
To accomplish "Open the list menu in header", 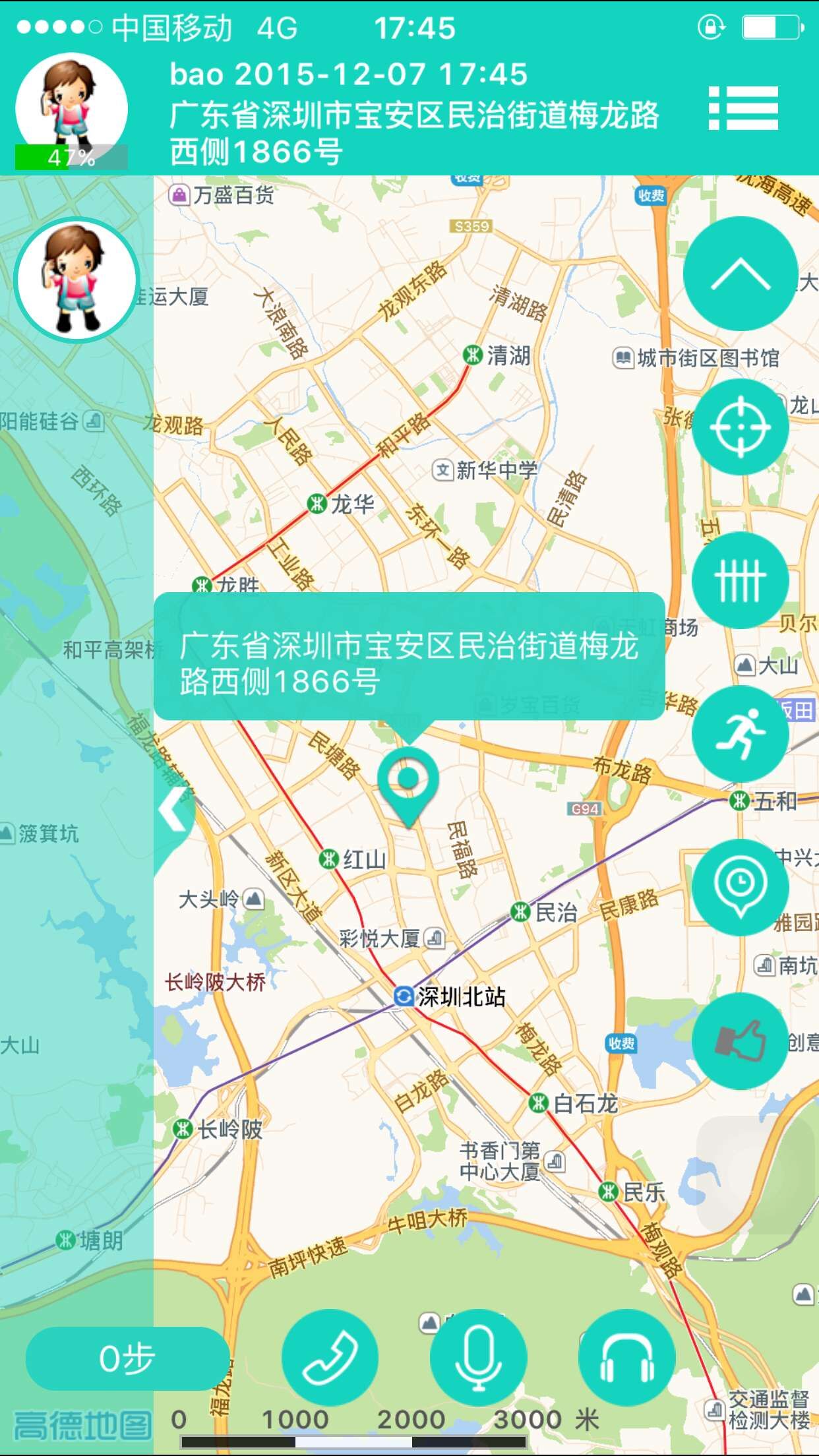I will point(743,108).
